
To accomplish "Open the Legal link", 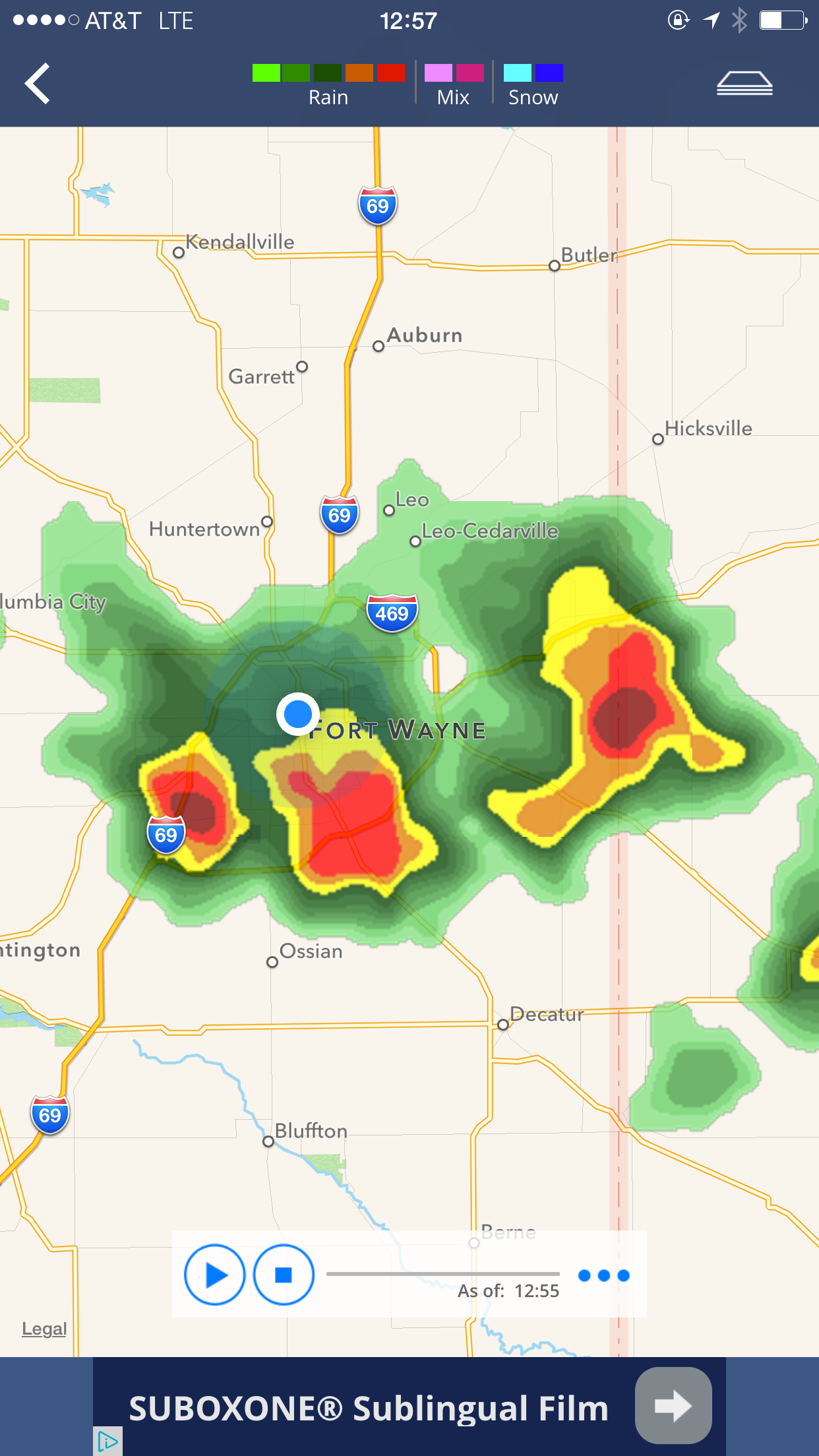I will (x=44, y=1329).
